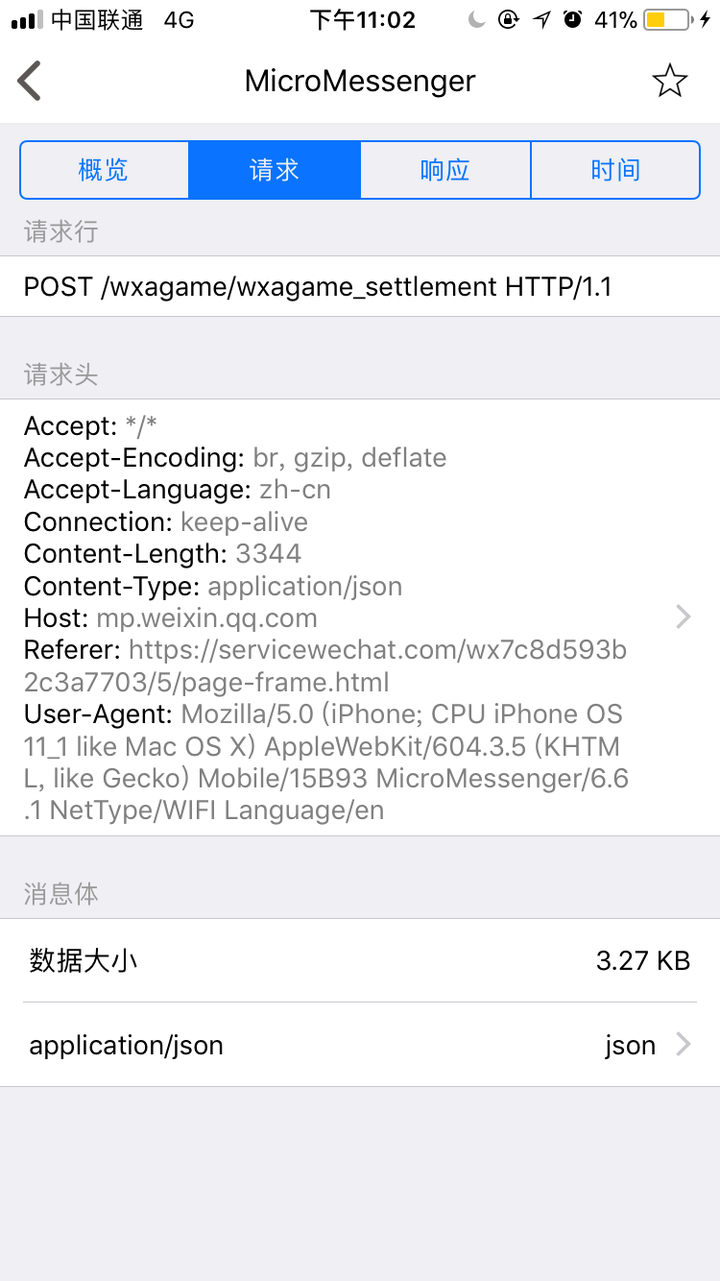Image resolution: width=720 pixels, height=1281 pixels.
Task: Go back using the top-left arrow
Action: [30, 81]
